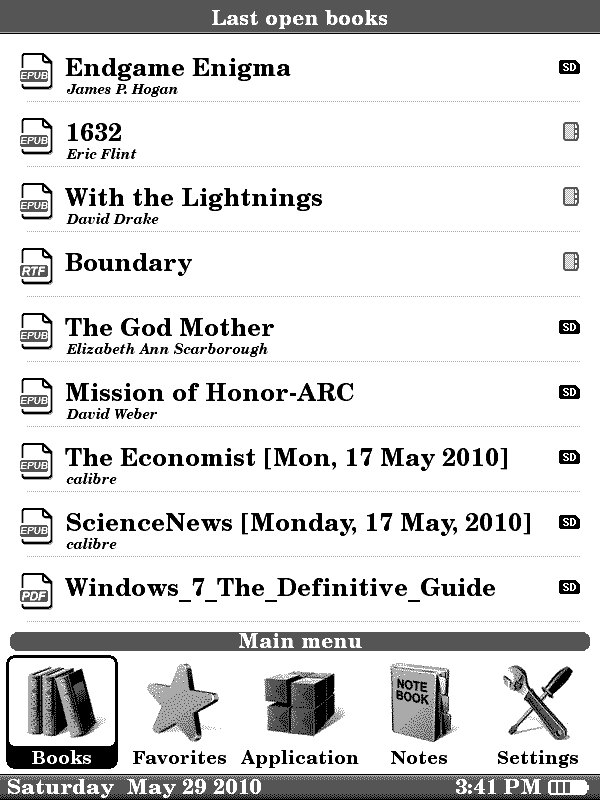Go to the Books section

61,712
